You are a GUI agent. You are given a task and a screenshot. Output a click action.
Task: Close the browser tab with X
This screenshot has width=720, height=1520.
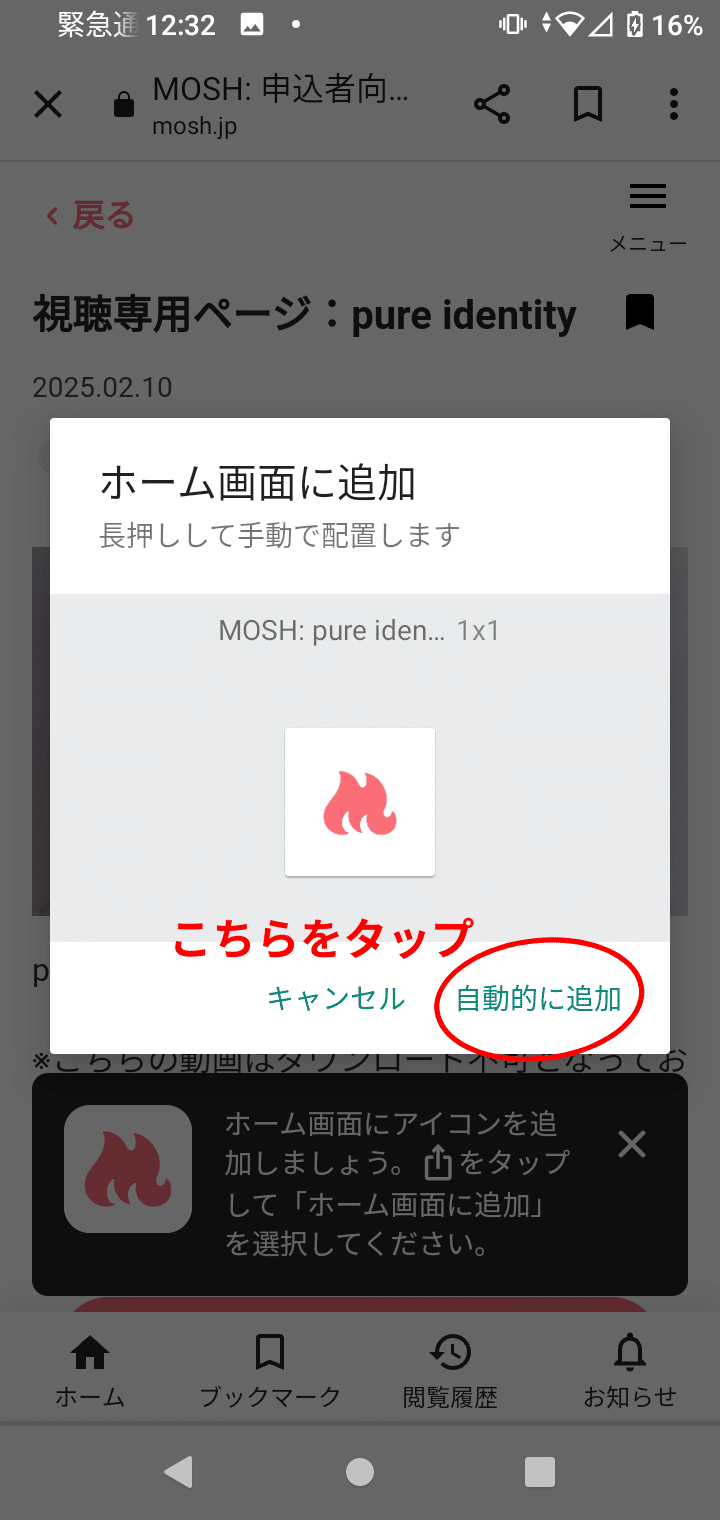48,104
